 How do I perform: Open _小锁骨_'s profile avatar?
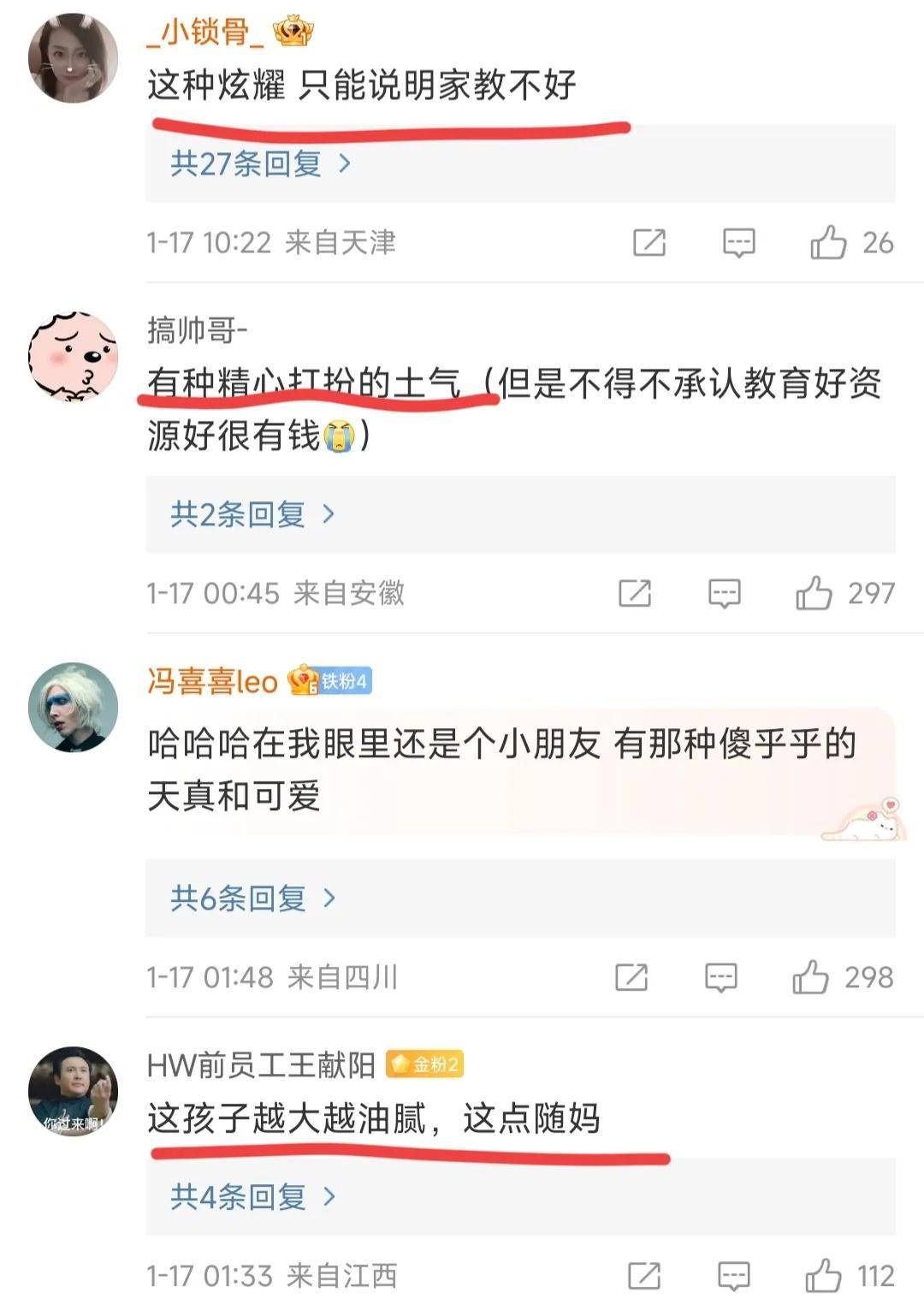(73, 57)
